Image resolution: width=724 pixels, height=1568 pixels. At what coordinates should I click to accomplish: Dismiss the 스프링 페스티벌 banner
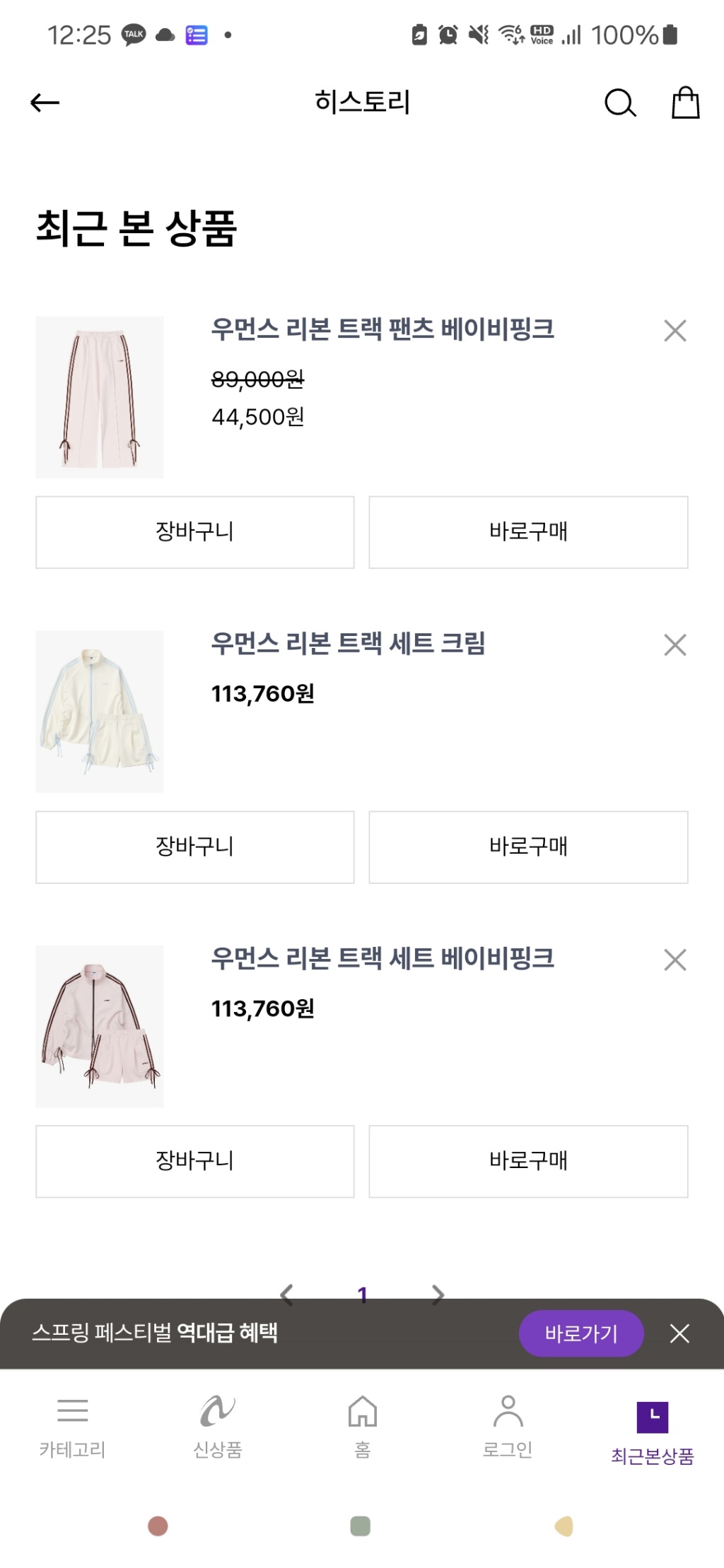(x=679, y=1333)
